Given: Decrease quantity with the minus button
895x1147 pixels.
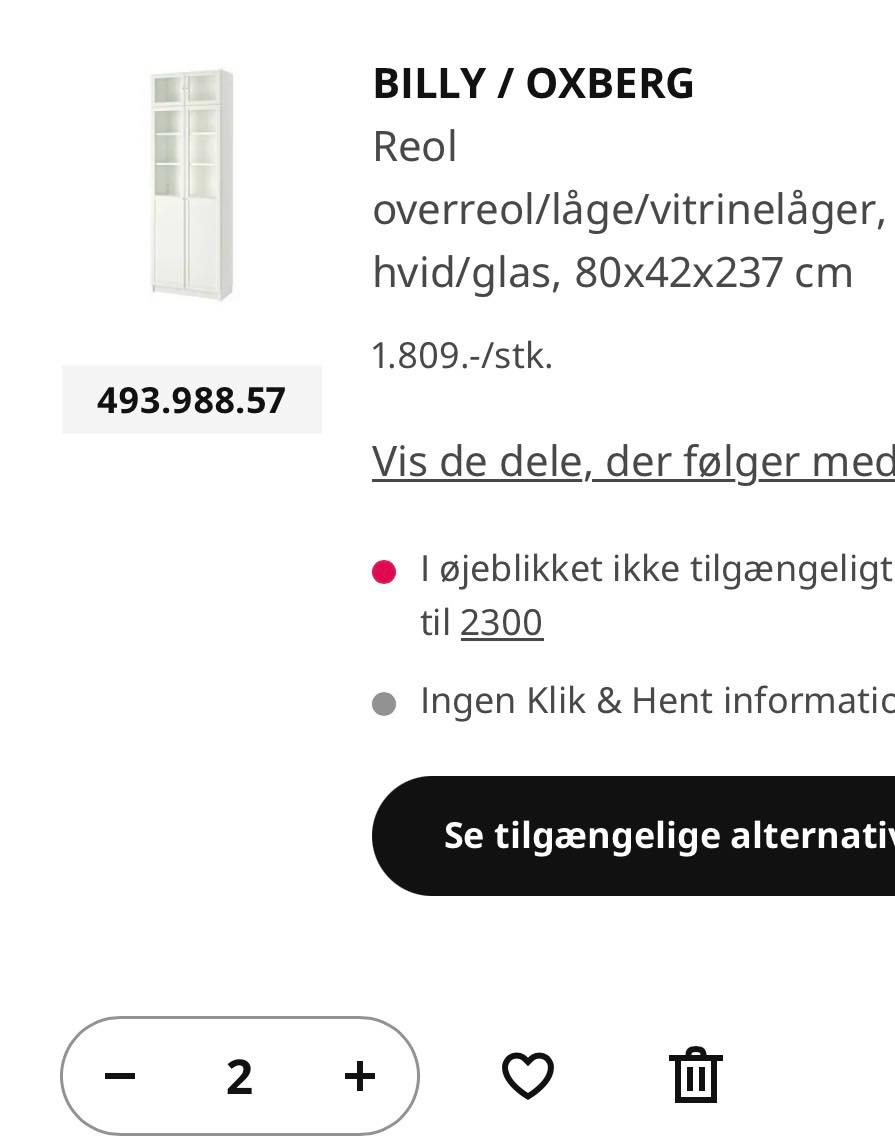Looking at the screenshot, I should coord(120,1076).
